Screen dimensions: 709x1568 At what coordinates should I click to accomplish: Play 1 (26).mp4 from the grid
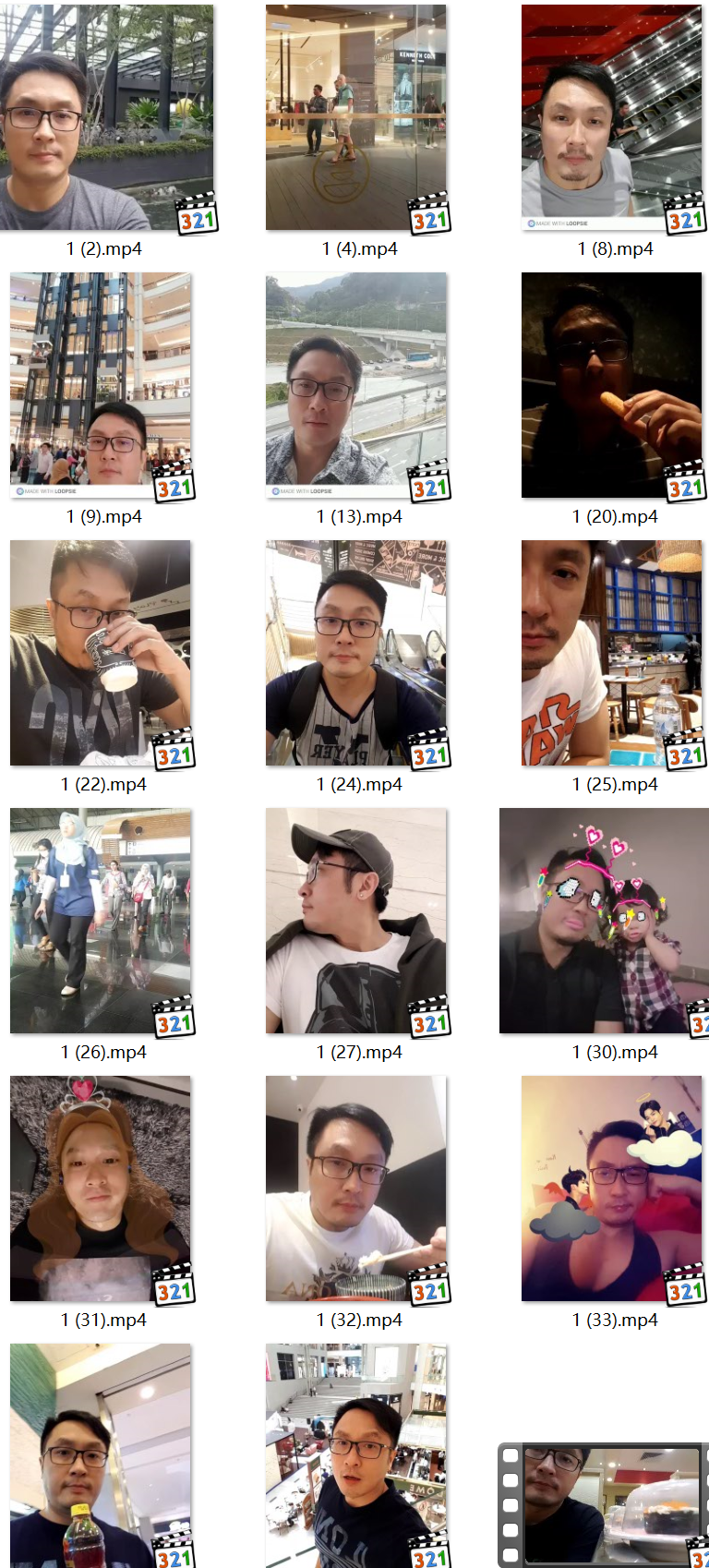pyautogui.click(x=101, y=920)
